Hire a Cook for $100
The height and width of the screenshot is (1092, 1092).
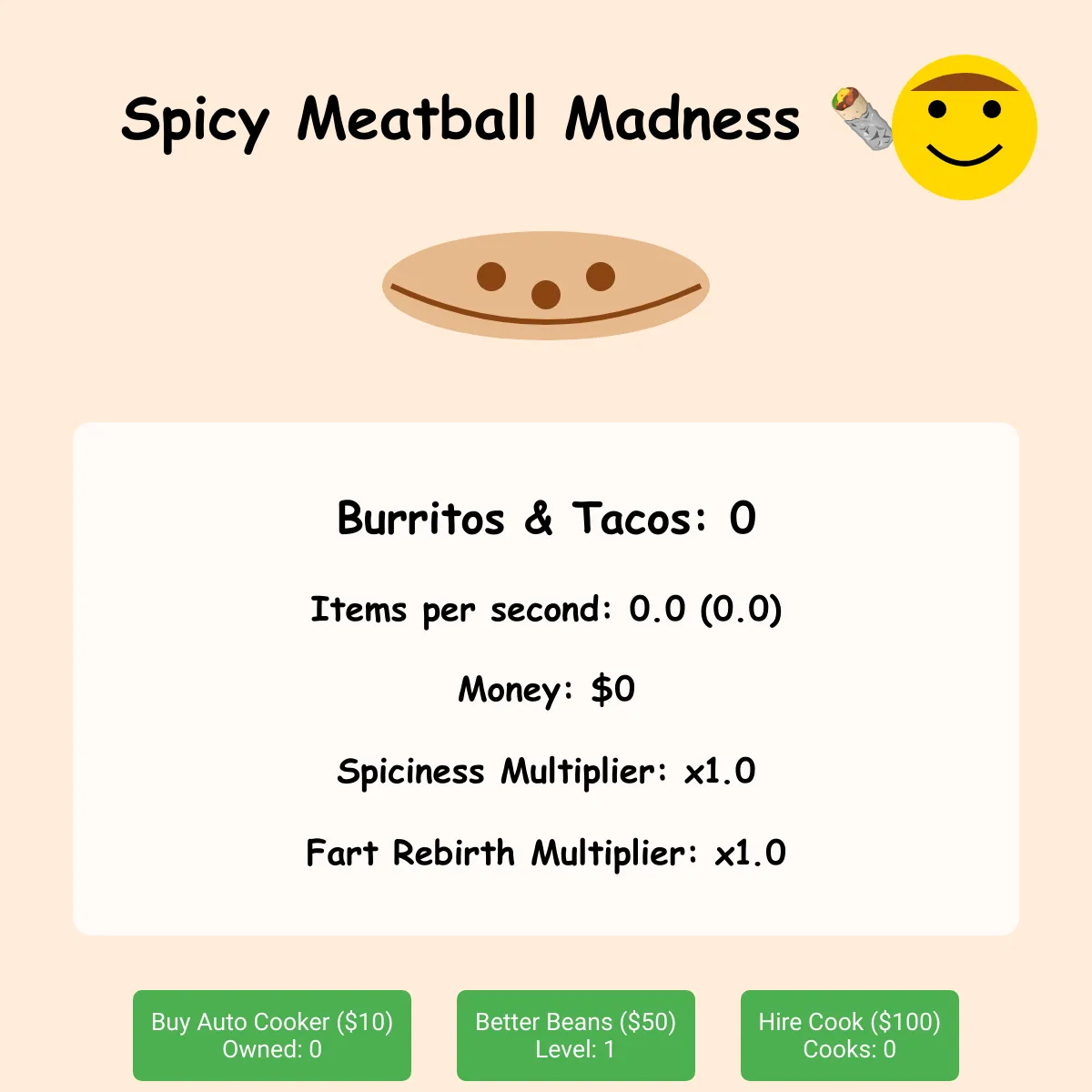pos(850,1036)
